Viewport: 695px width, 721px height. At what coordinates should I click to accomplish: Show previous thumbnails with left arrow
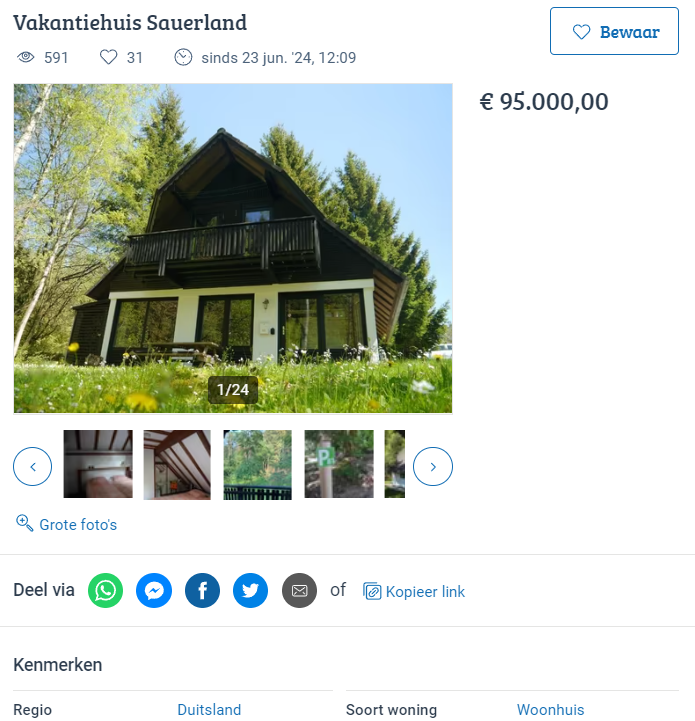point(33,466)
